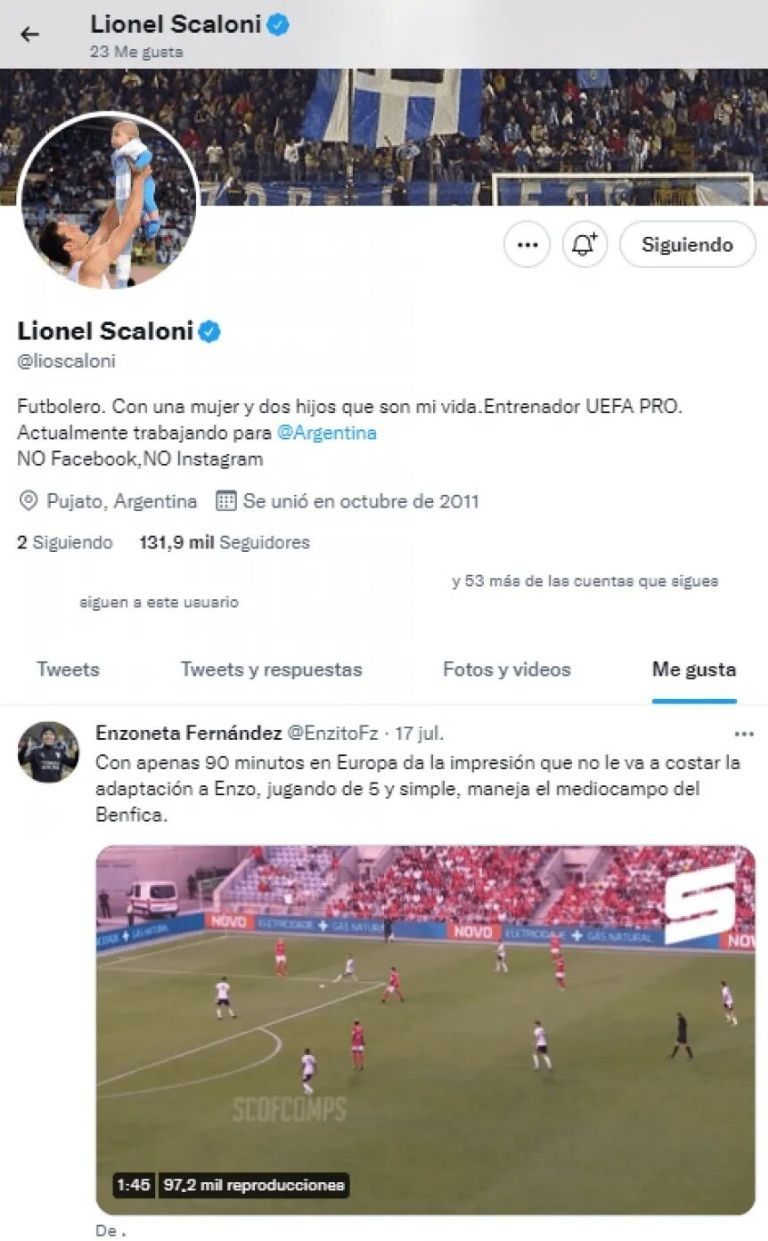Viewport: 768px width, 1241px height.
Task: Turn on notifications with the bell icon
Action: pyautogui.click(x=585, y=244)
